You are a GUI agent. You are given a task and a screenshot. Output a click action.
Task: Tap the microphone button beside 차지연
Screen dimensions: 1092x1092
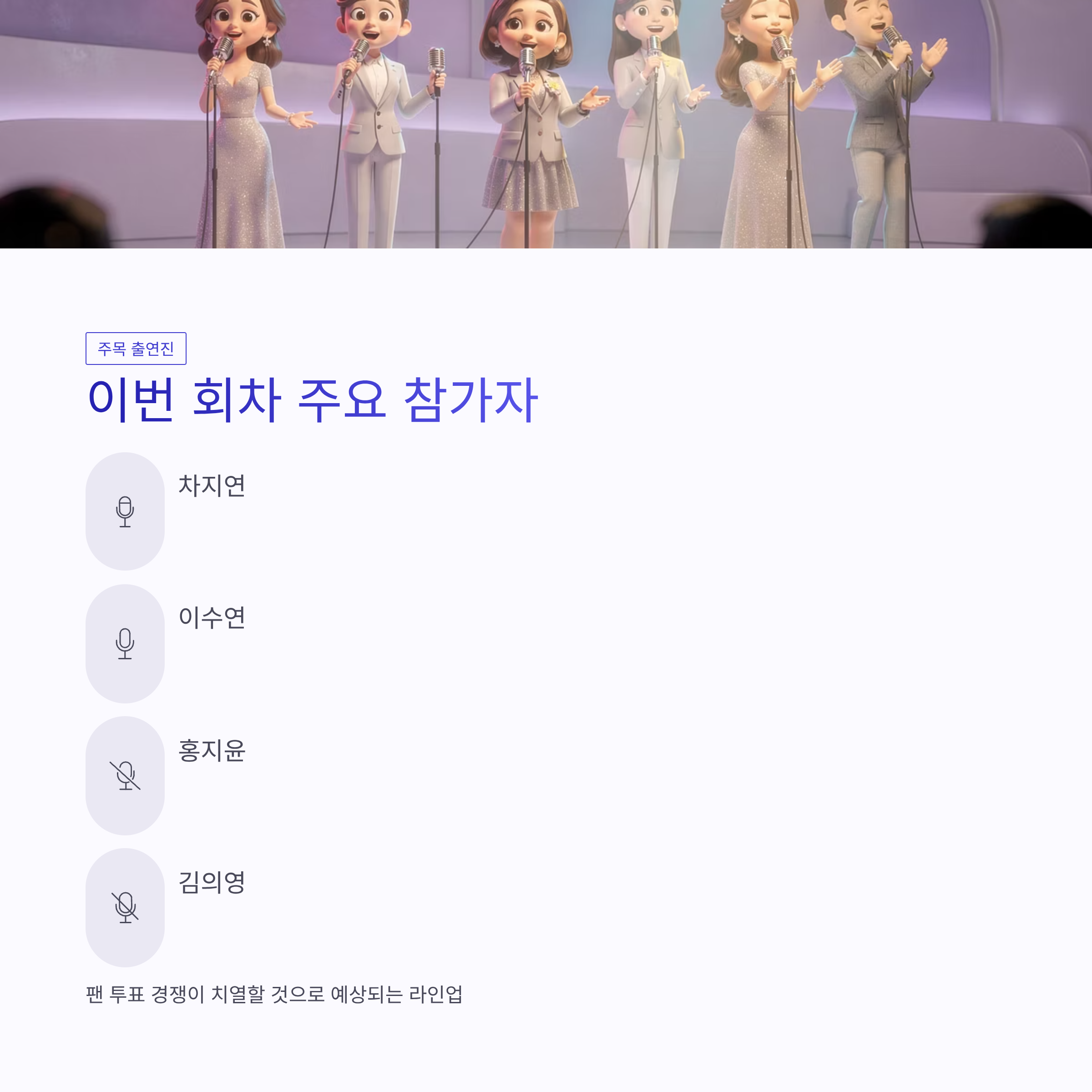click(x=125, y=511)
